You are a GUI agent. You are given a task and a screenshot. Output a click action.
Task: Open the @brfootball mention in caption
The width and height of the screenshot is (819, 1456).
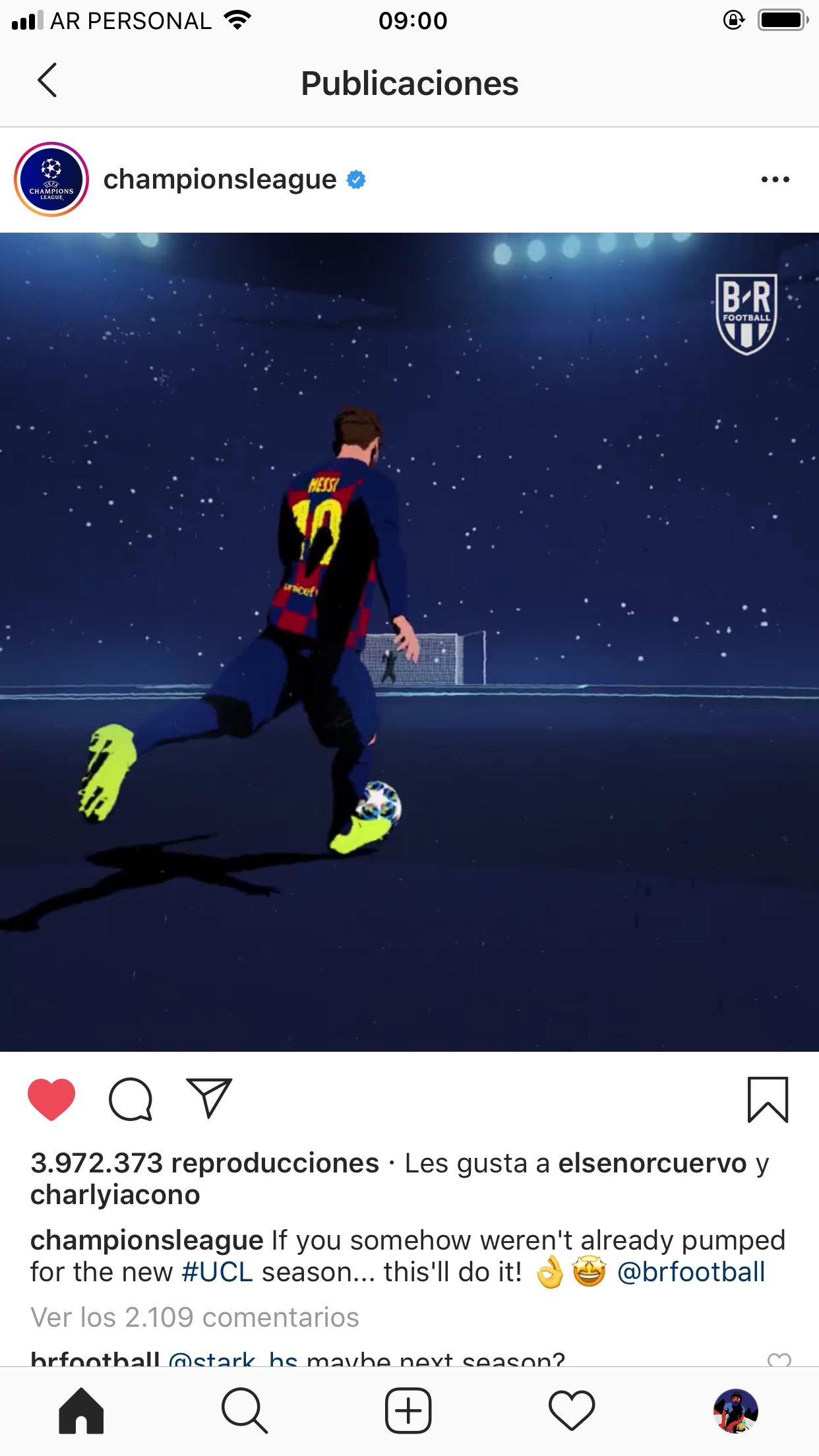[x=691, y=1272]
